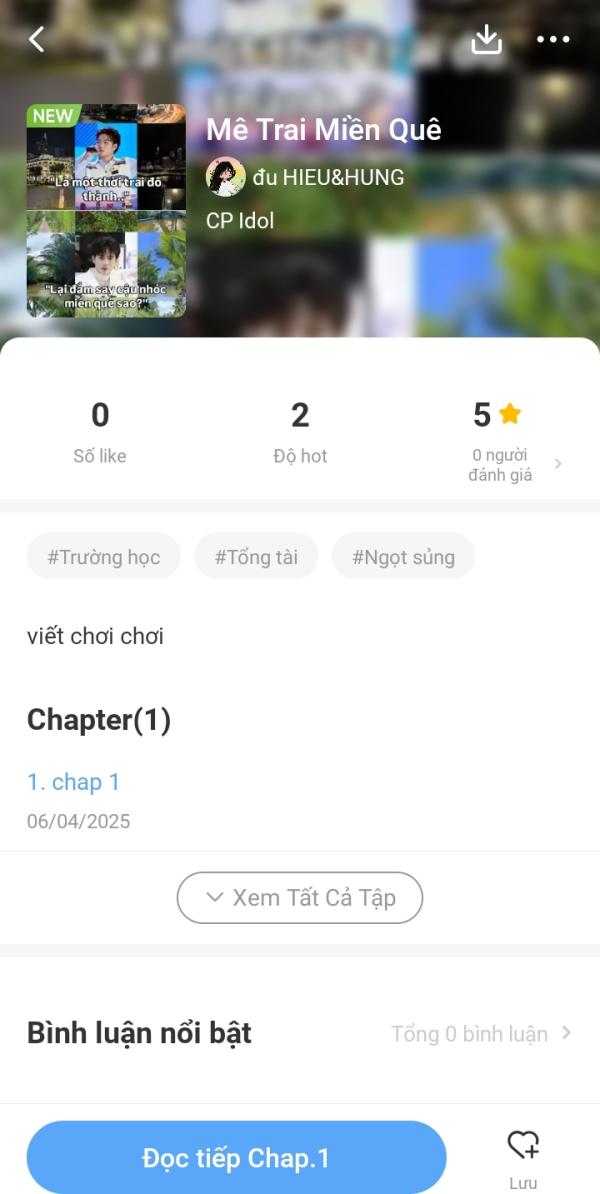Open the three-dot overflow menu
The image size is (600, 1194).
pyautogui.click(x=553, y=40)
